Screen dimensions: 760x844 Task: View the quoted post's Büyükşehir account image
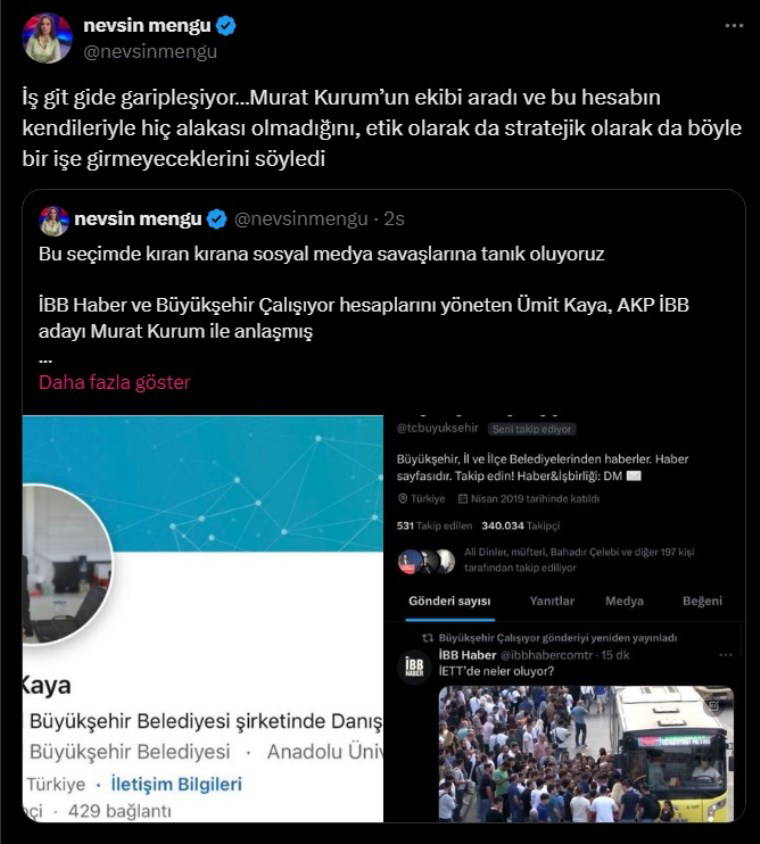564,618
